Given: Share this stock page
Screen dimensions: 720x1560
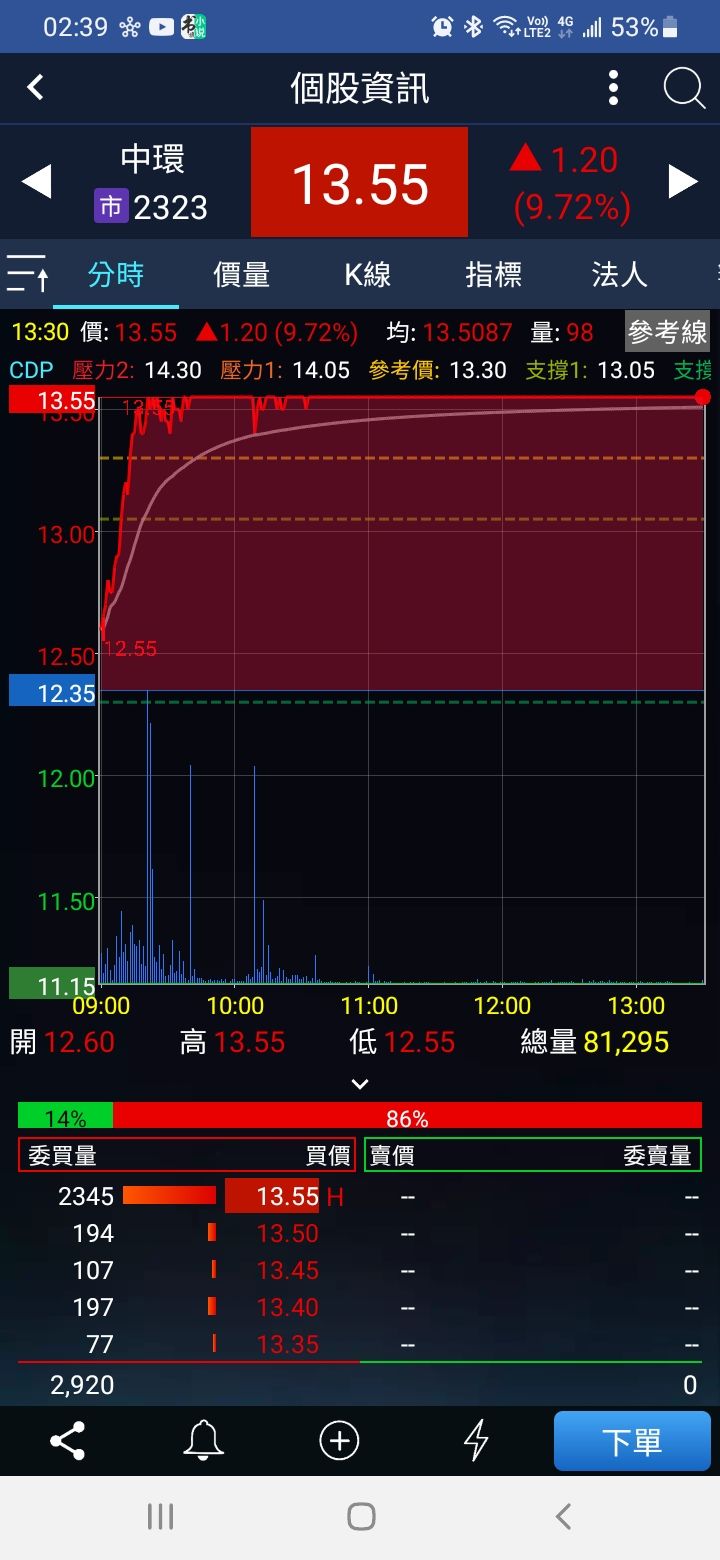Looking at the screenshot, I should [67, 1441].
